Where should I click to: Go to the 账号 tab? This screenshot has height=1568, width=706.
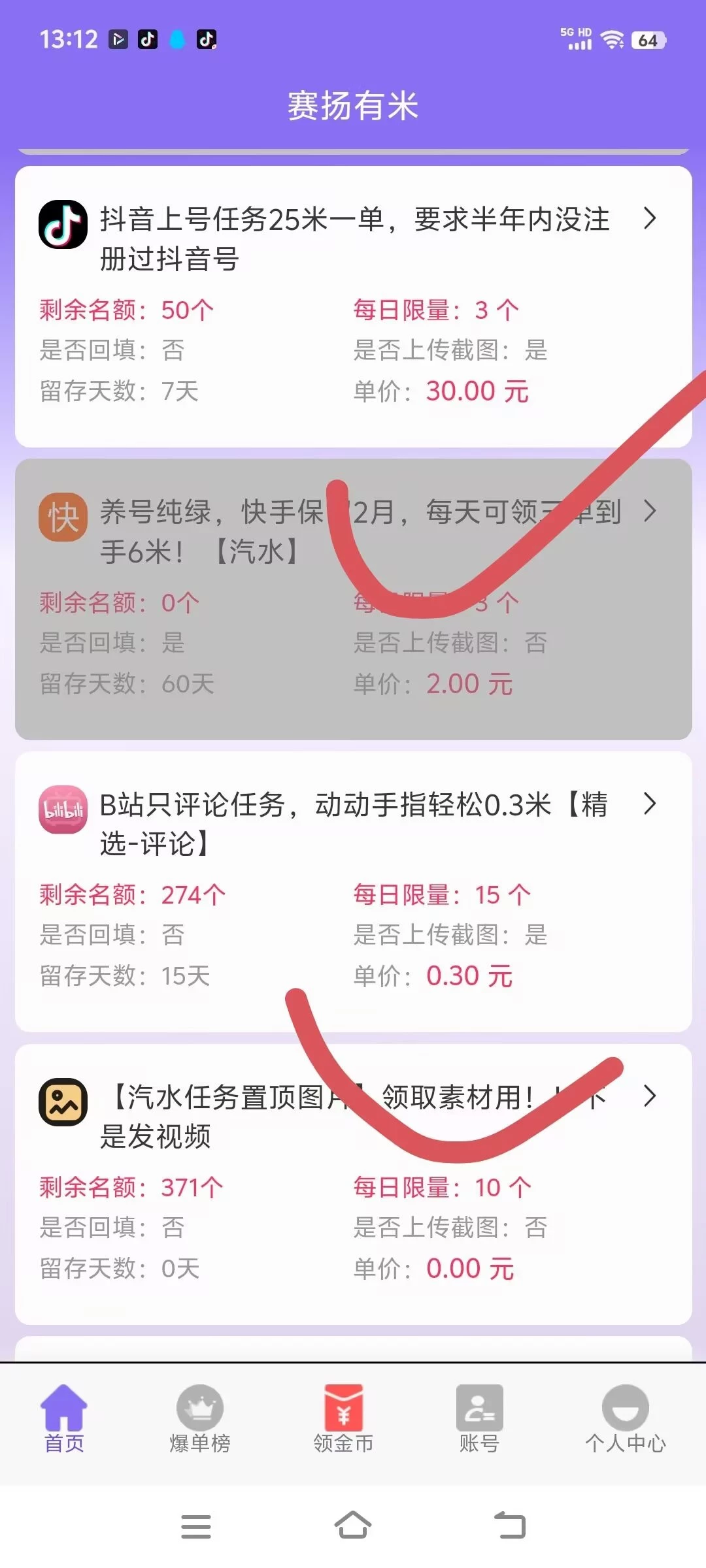pos(479,1418)
